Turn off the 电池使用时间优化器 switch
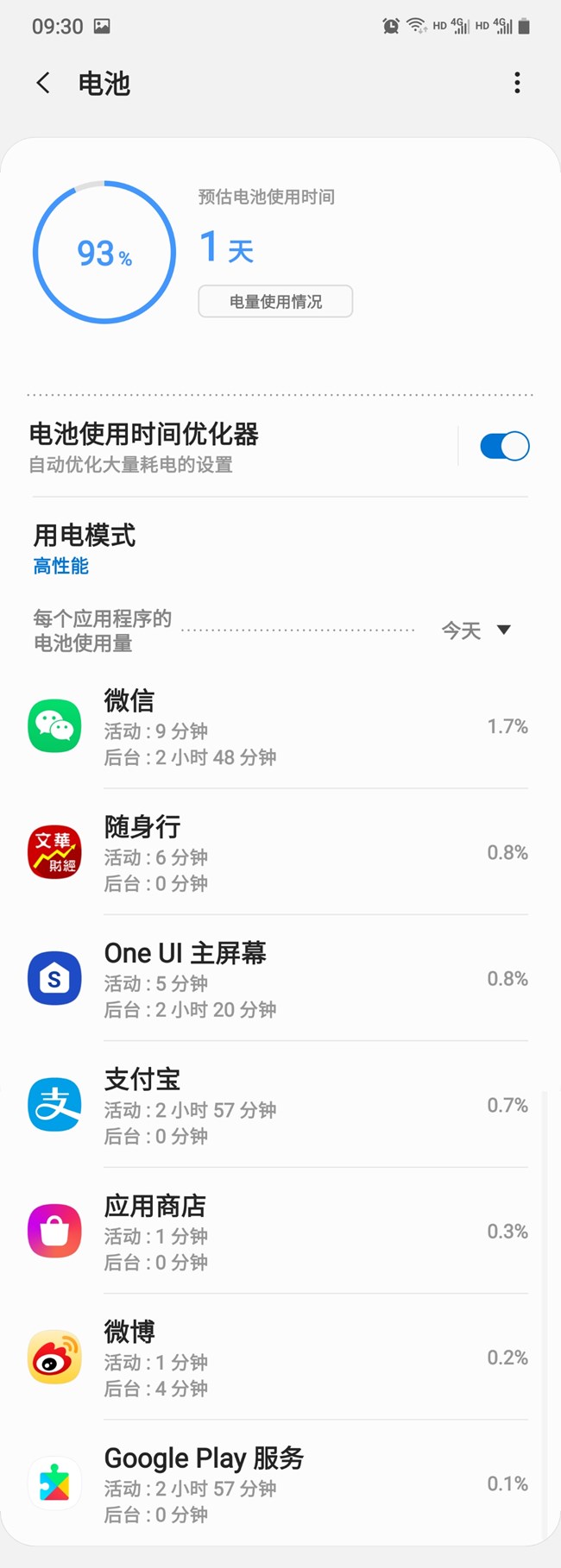This screenshot has width=561, height=1568. click(x=504, y=447)
